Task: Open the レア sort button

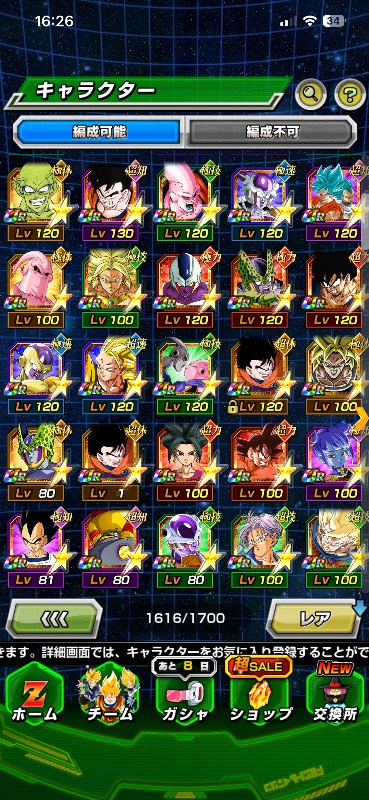Action: tap(315, 619)
